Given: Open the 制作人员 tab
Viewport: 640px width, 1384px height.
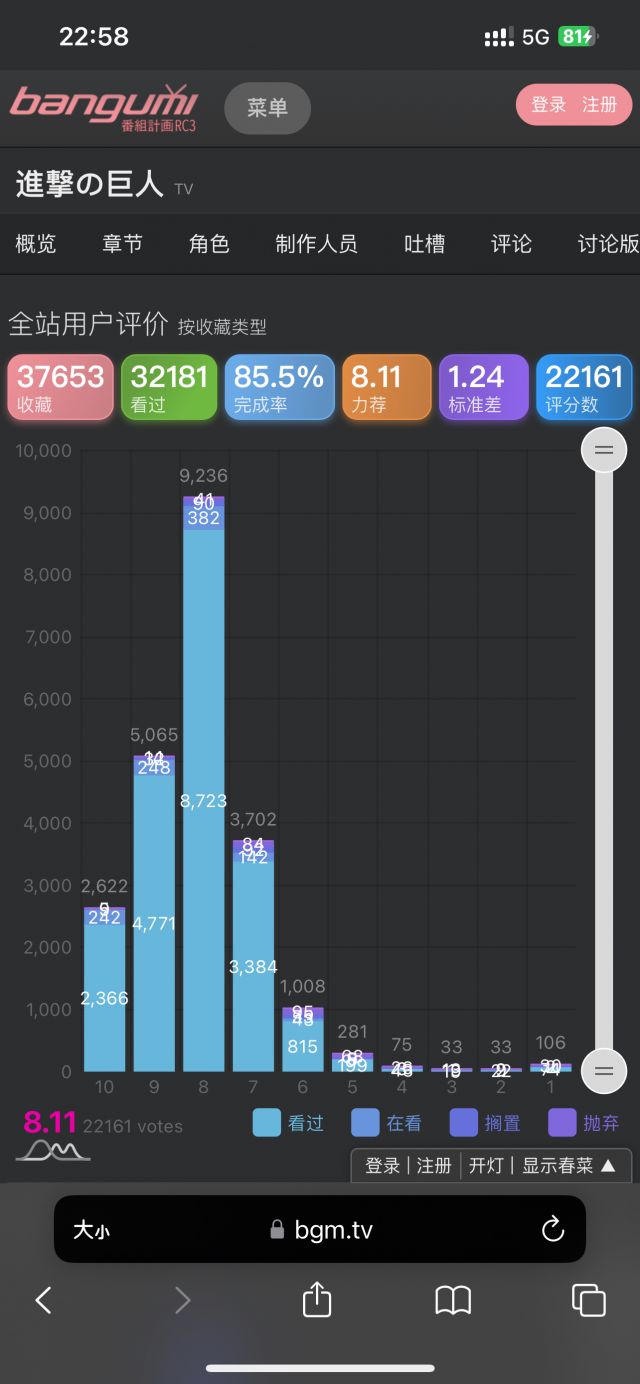Looking at the screenshot, I should [x=316, y=244].
